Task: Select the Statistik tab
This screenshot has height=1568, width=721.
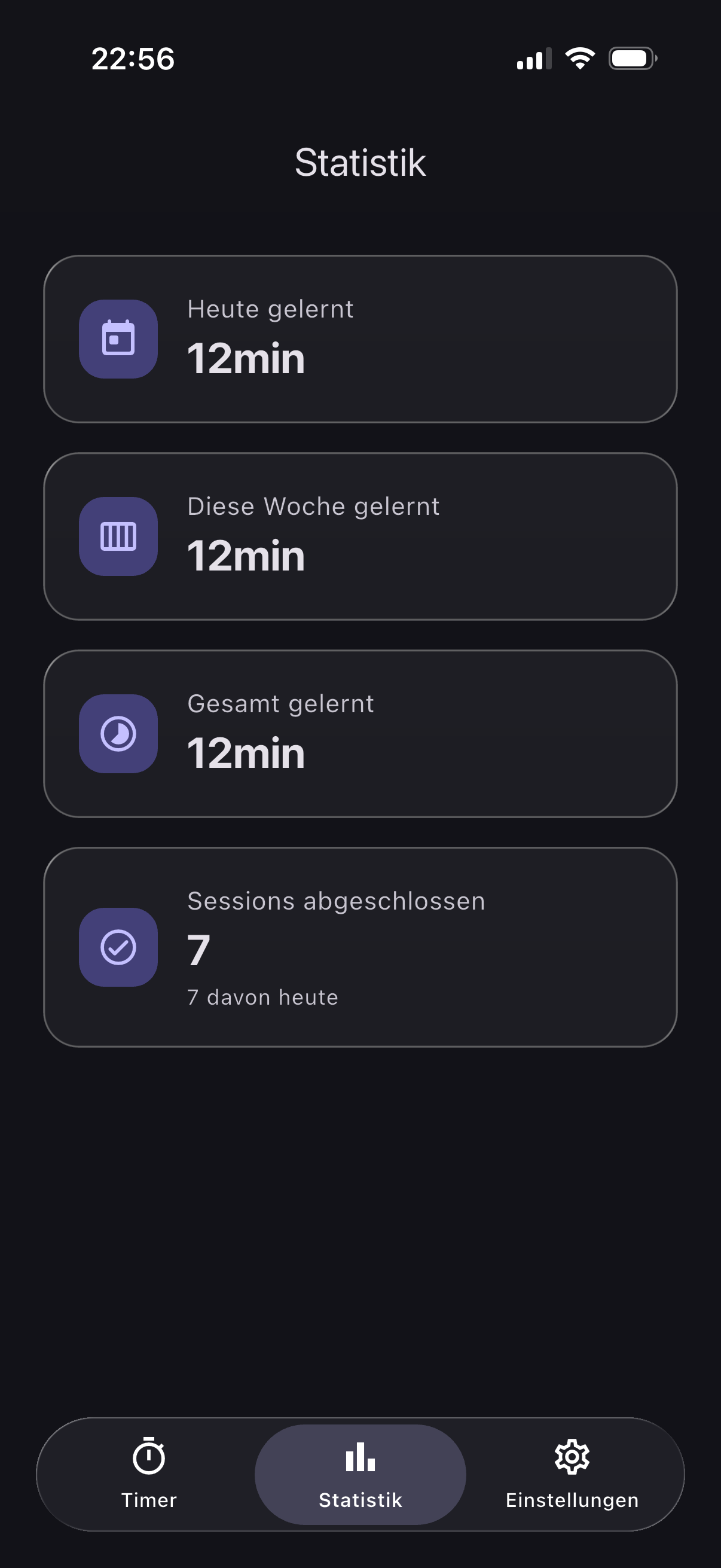Action: (x=360, y=1474)
